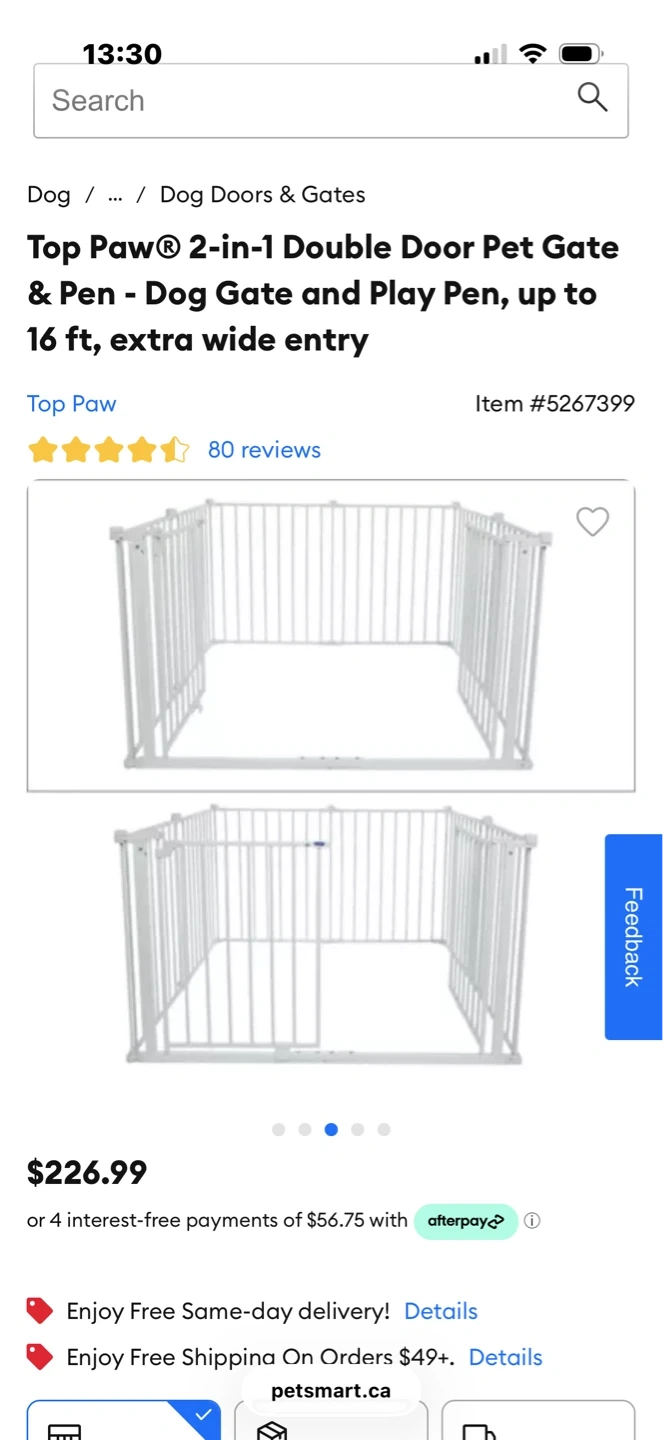Tap the magnifying glass search icon
The image size is (663, 1440).
pyautogui.click(x=592, y=98)
